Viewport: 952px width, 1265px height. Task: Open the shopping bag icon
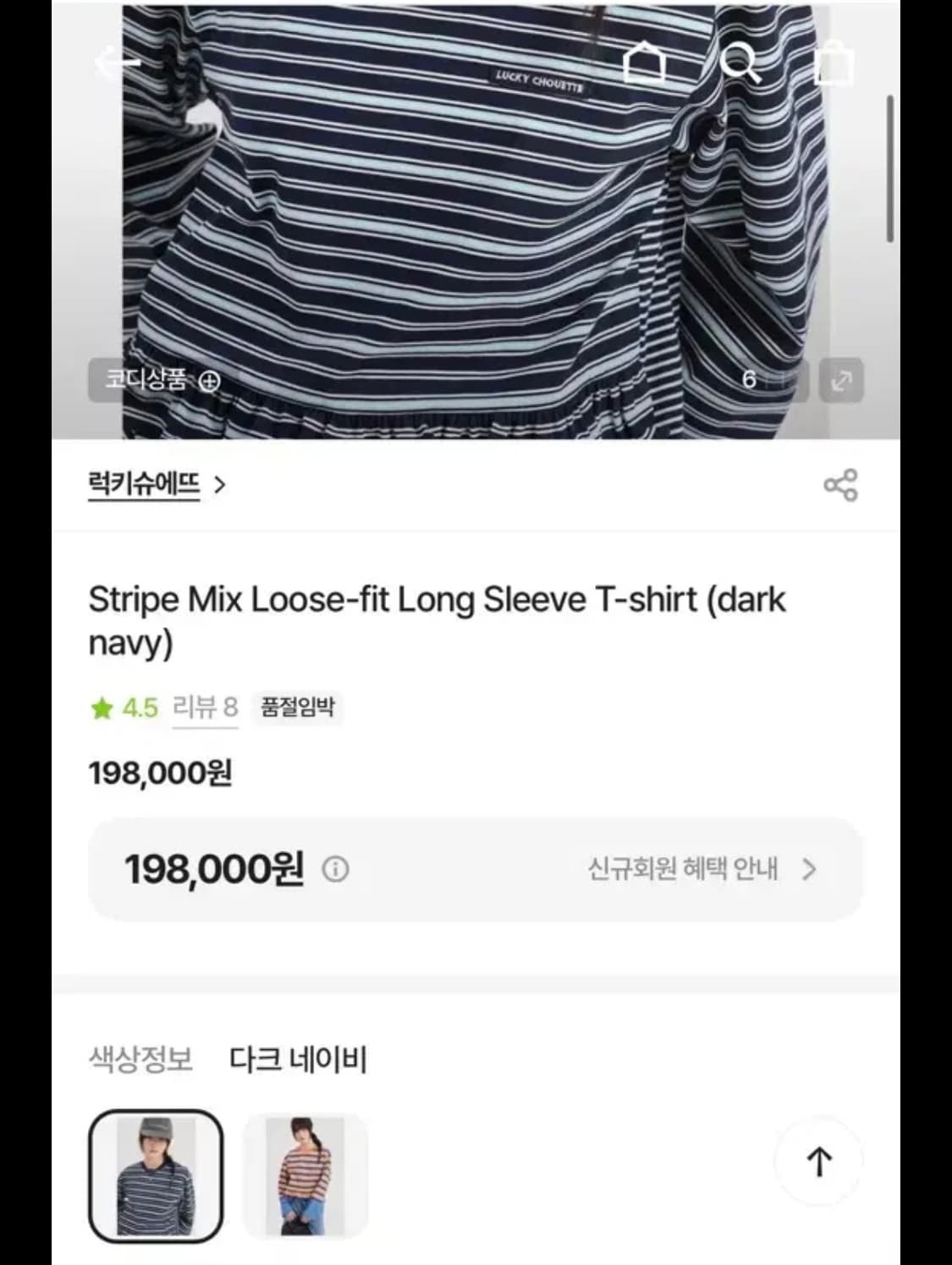click(x=835, y=63)
